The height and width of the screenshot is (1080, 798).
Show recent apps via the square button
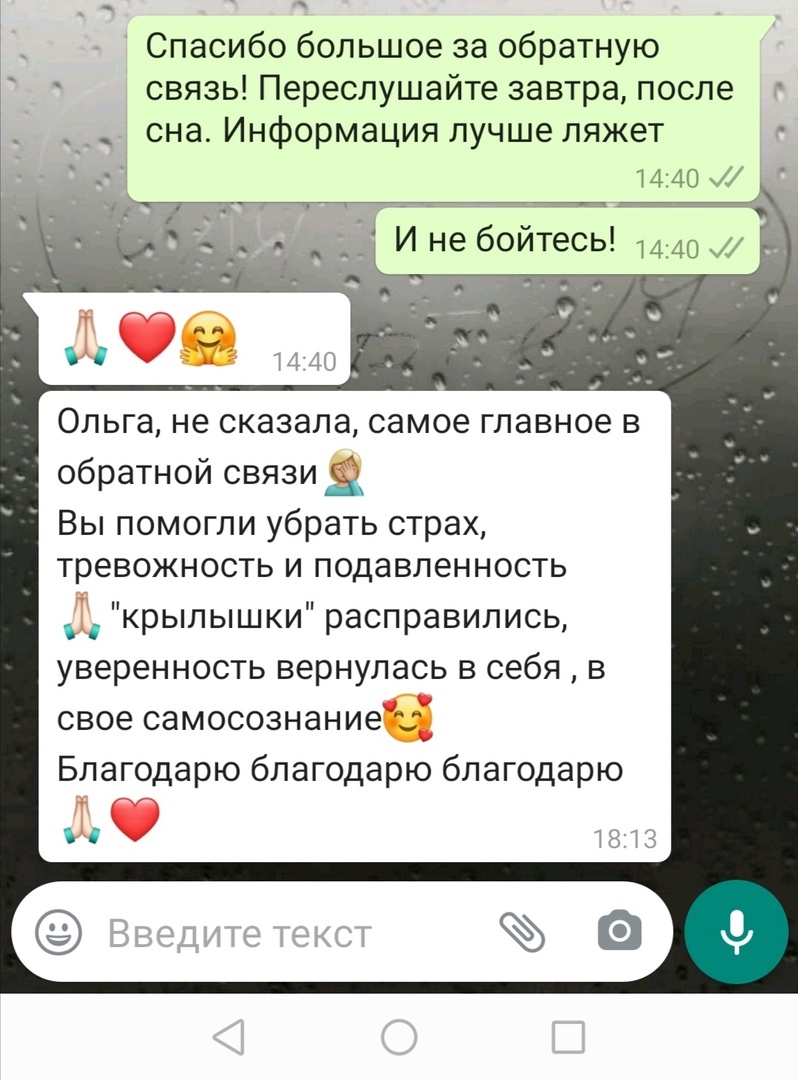click(568, 1037)
